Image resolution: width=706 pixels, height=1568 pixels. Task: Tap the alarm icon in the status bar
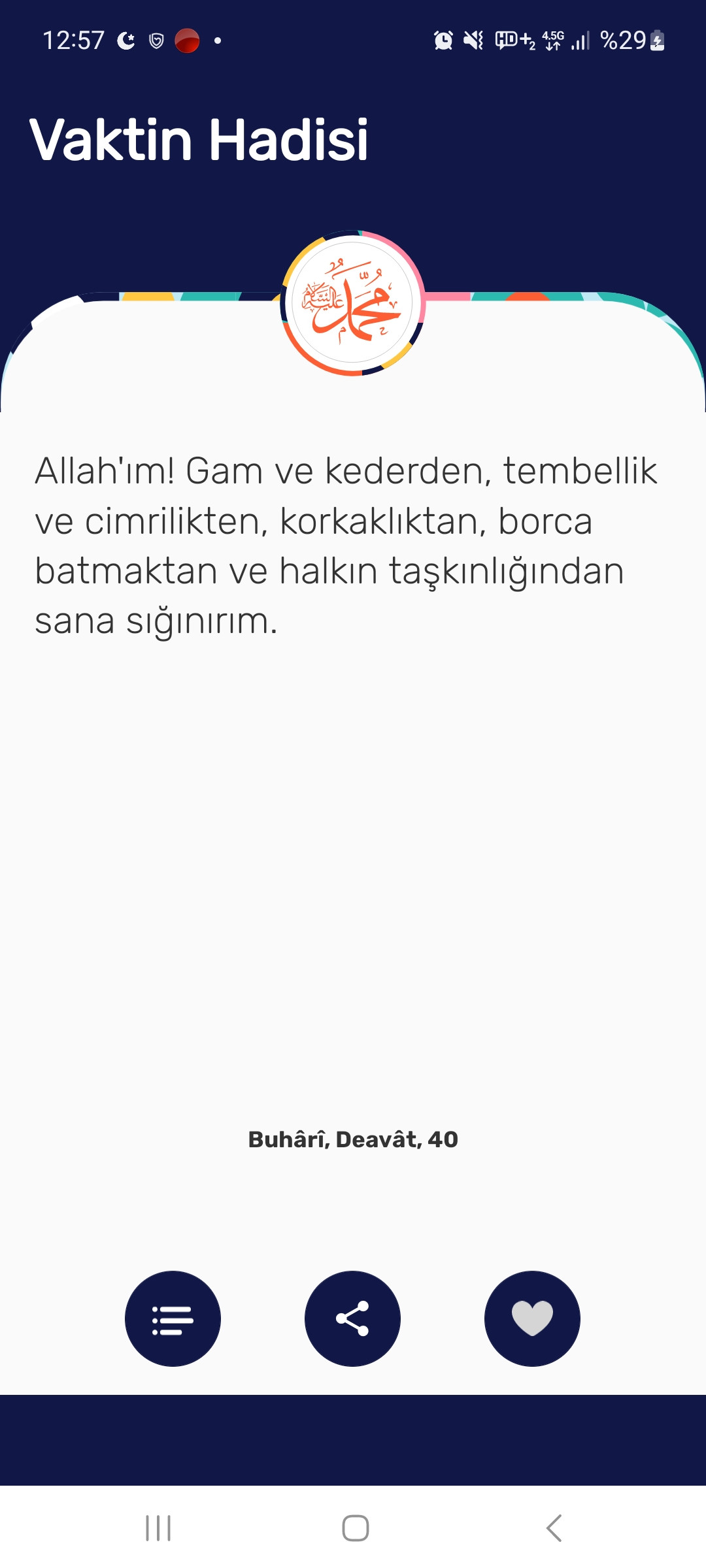click(442, 41)
